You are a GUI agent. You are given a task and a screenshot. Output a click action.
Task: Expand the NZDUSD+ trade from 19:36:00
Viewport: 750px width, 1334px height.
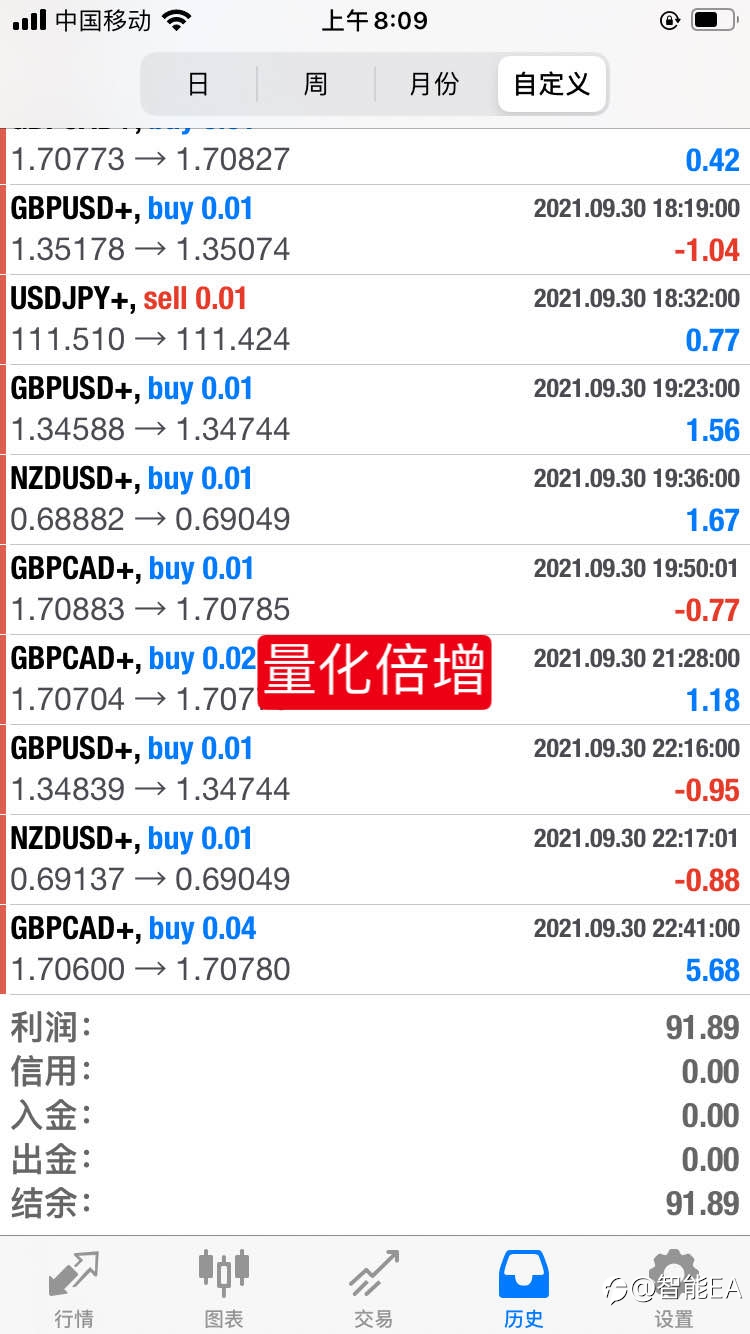[375, 500]
